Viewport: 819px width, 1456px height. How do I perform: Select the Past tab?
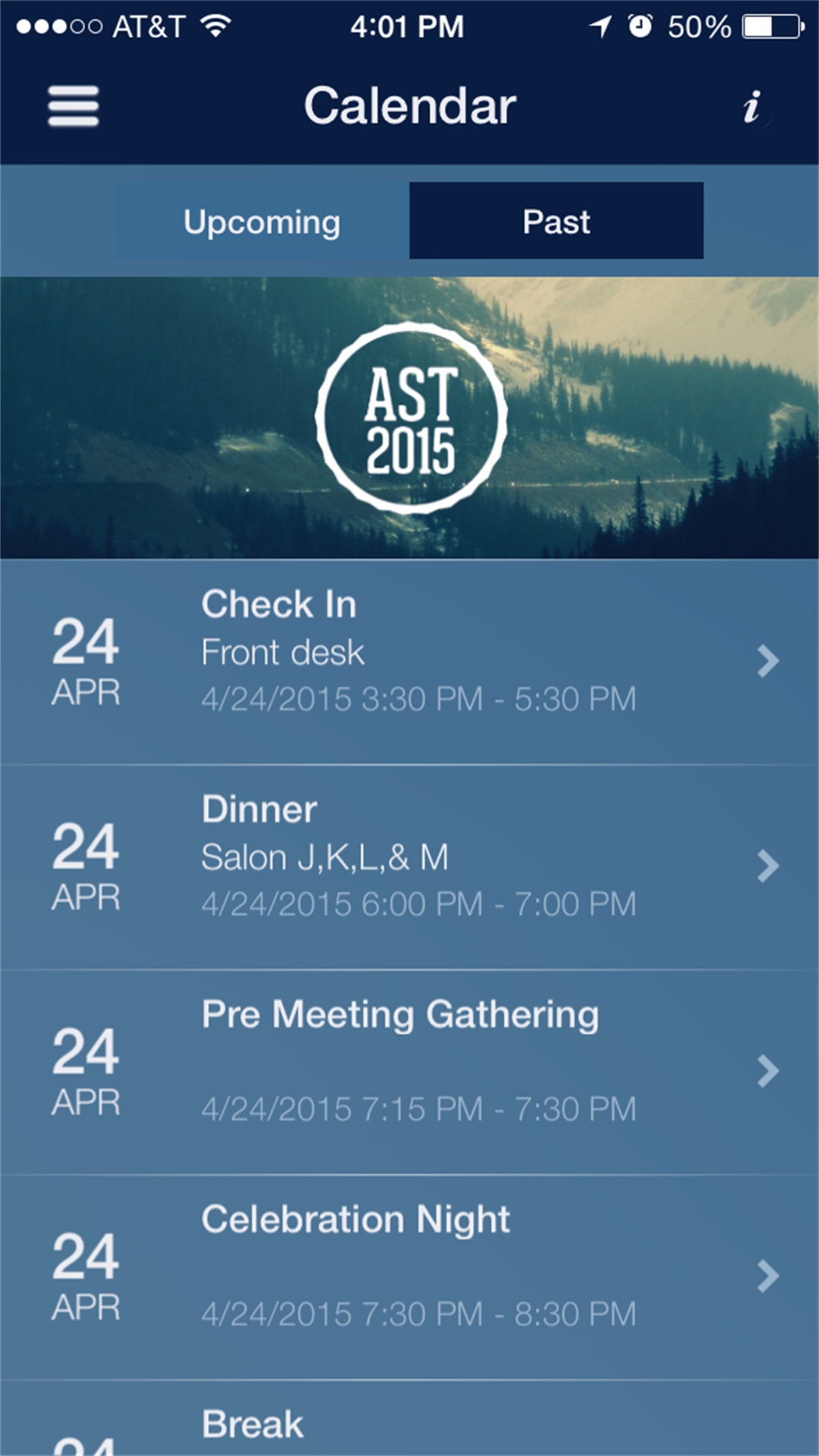[x=556, y=221]
